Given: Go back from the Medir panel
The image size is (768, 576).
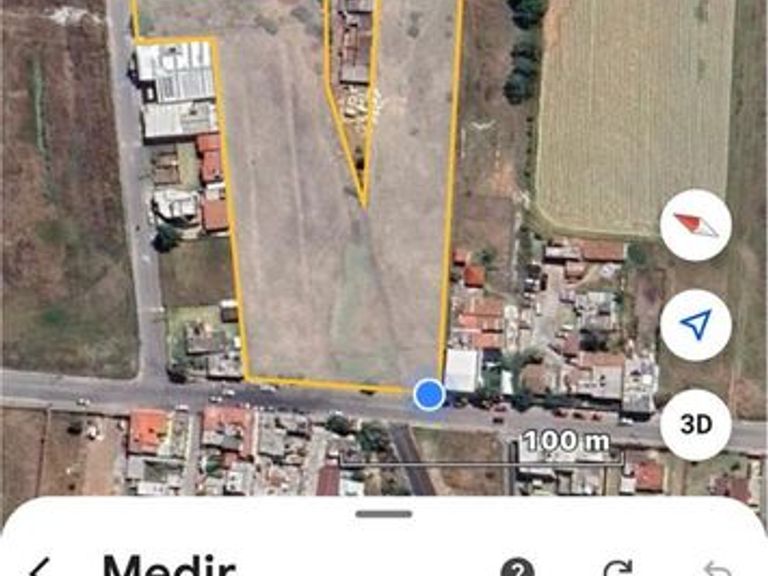Looking at the screenshot, I should coord(40,568).
